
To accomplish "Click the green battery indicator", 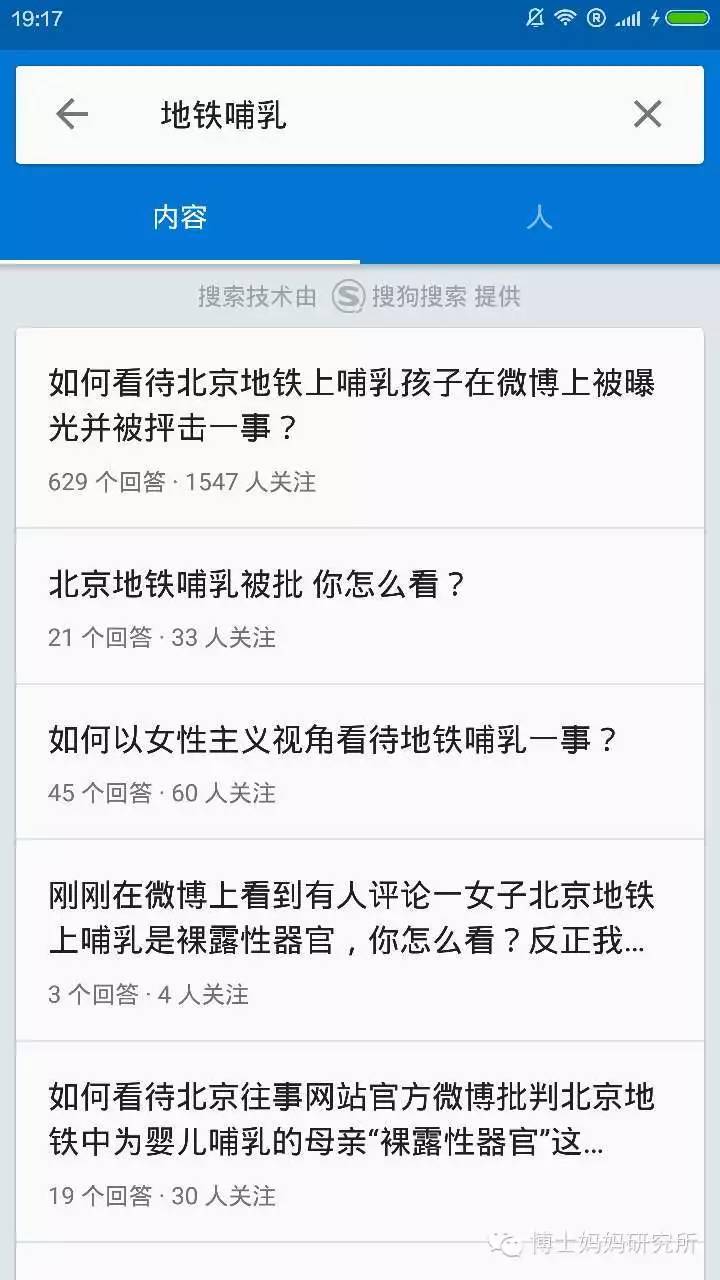I will coord(689,17).
